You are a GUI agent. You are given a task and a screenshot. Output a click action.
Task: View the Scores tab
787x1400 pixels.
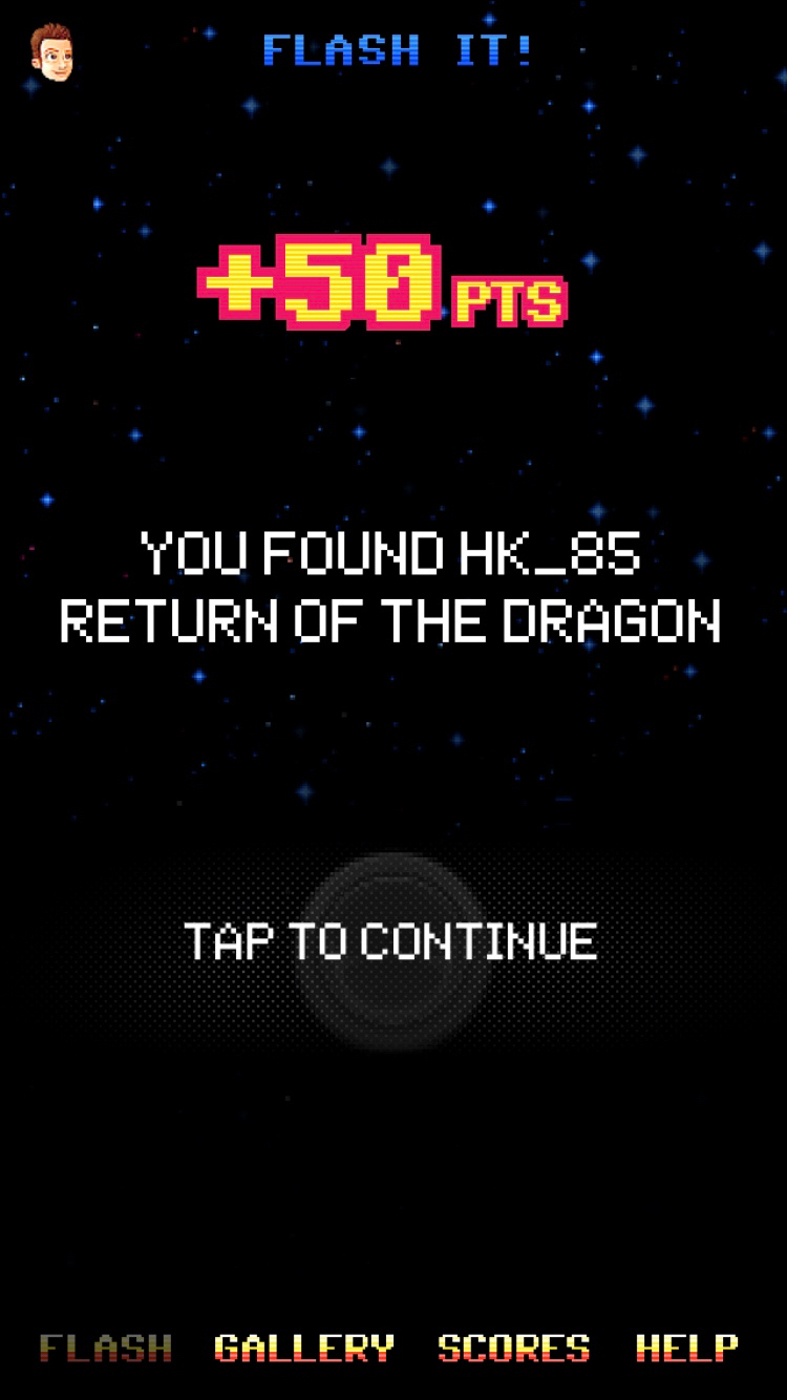514,1348
